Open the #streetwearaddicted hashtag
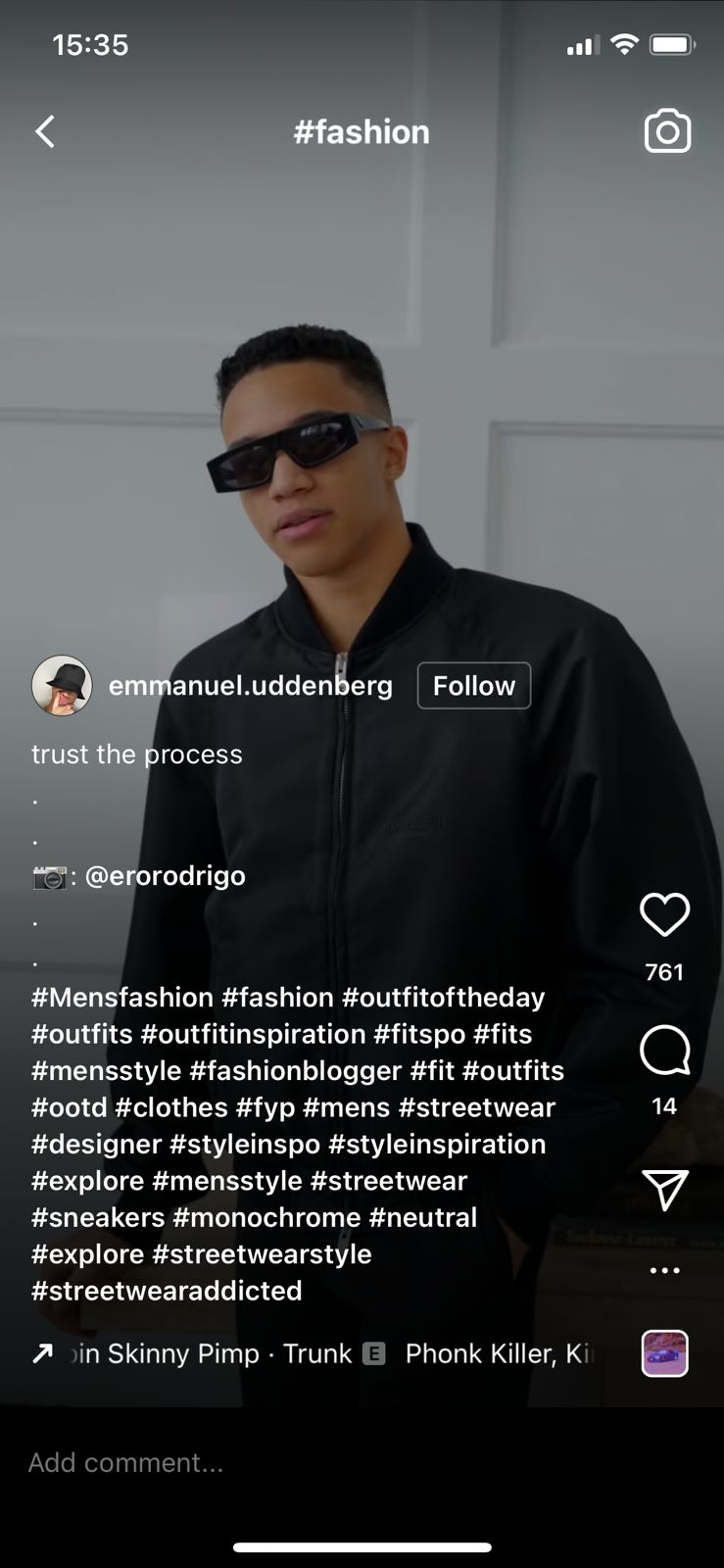724x1568 pixels. pyautogui.click(x=167, y=1291)
